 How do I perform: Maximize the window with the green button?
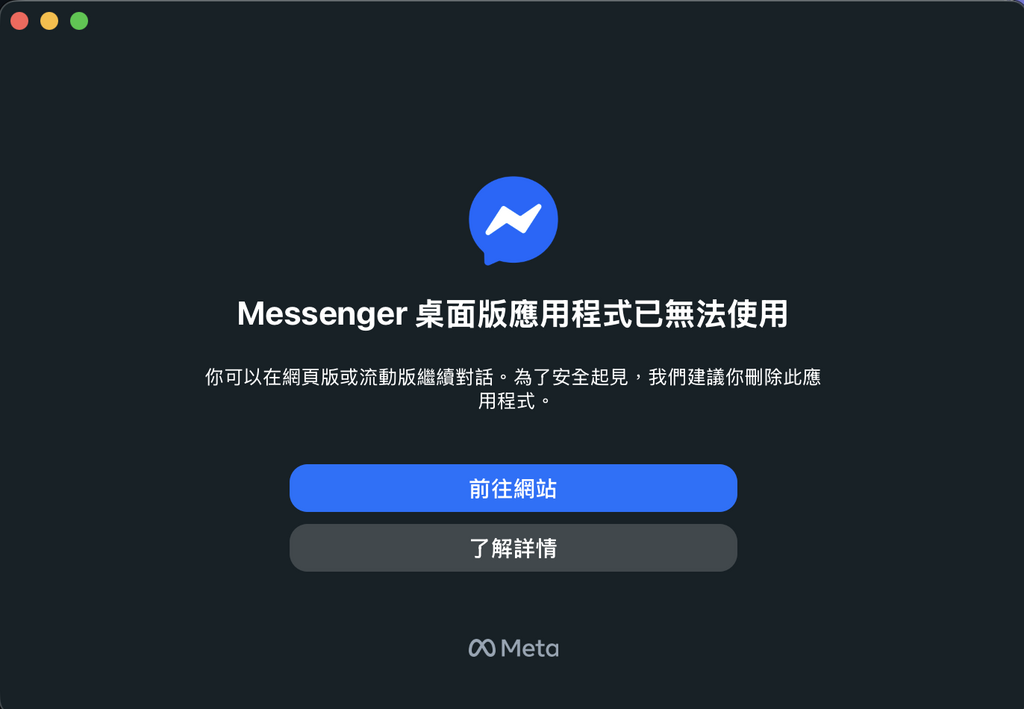tap(79, 21)
